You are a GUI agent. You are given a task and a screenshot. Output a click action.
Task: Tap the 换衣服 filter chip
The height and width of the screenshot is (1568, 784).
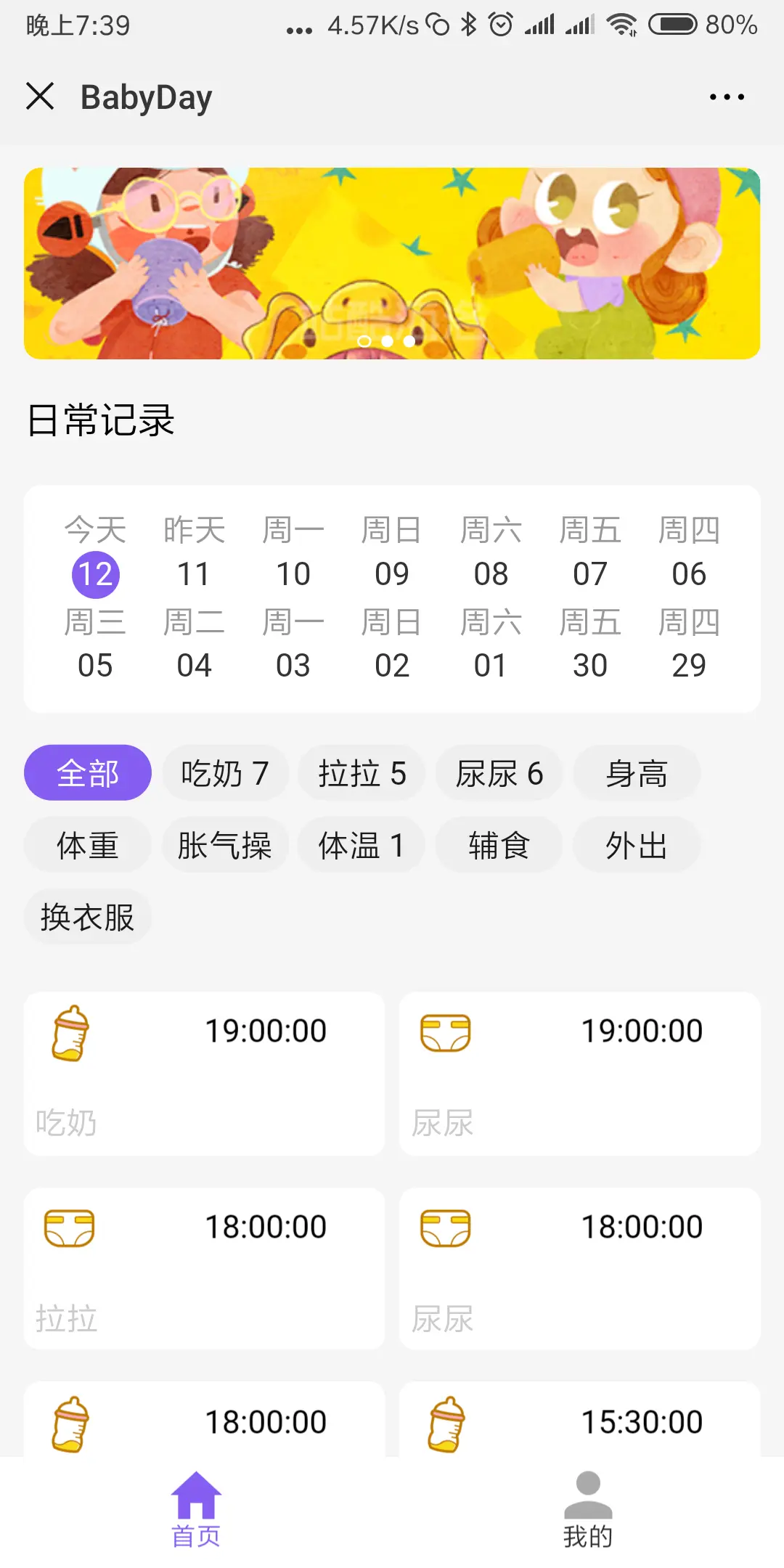(x=87, y=917)
